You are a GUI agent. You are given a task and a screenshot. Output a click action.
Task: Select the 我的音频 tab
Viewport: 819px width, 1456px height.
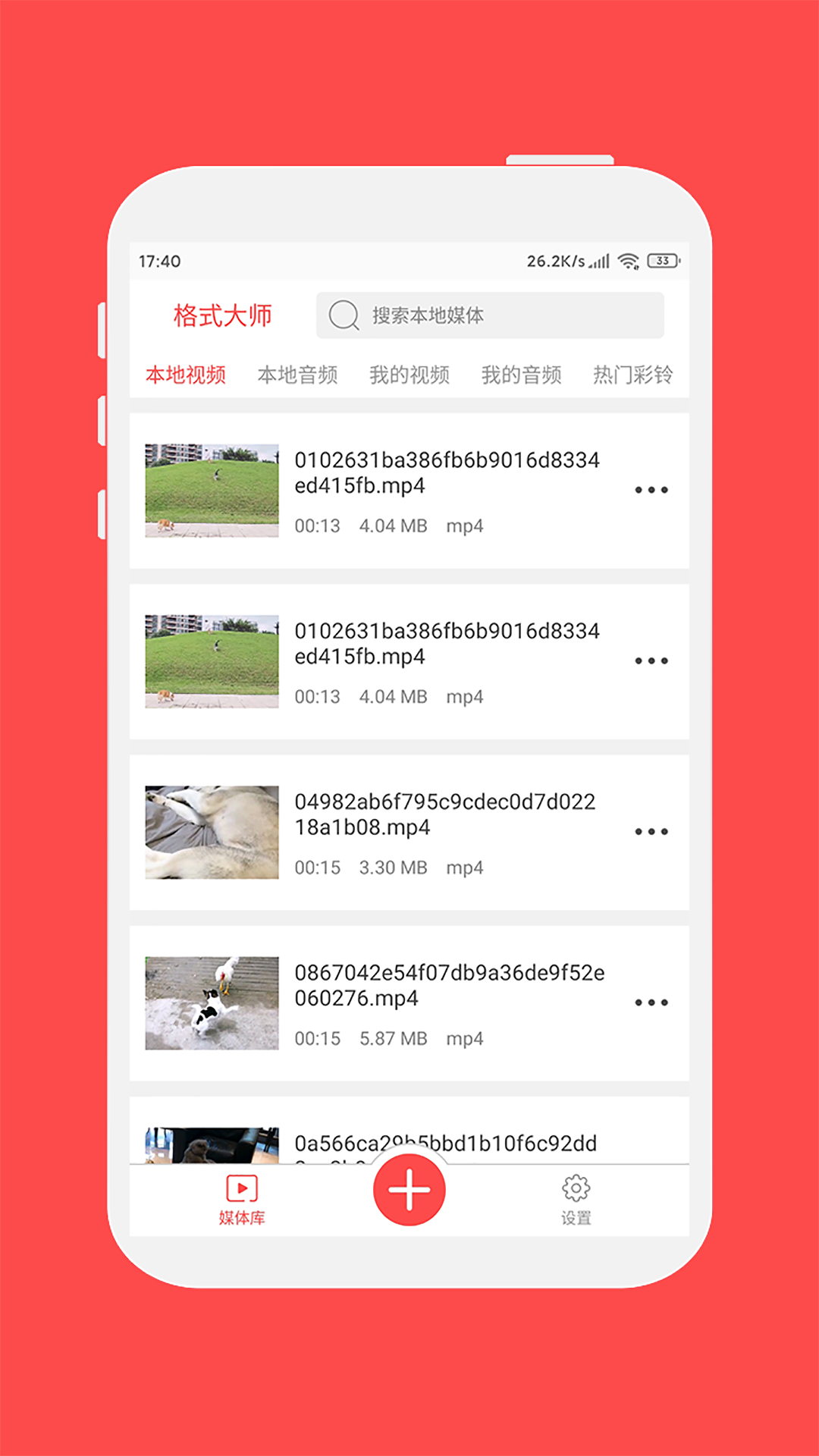click(x=522, y=375)
